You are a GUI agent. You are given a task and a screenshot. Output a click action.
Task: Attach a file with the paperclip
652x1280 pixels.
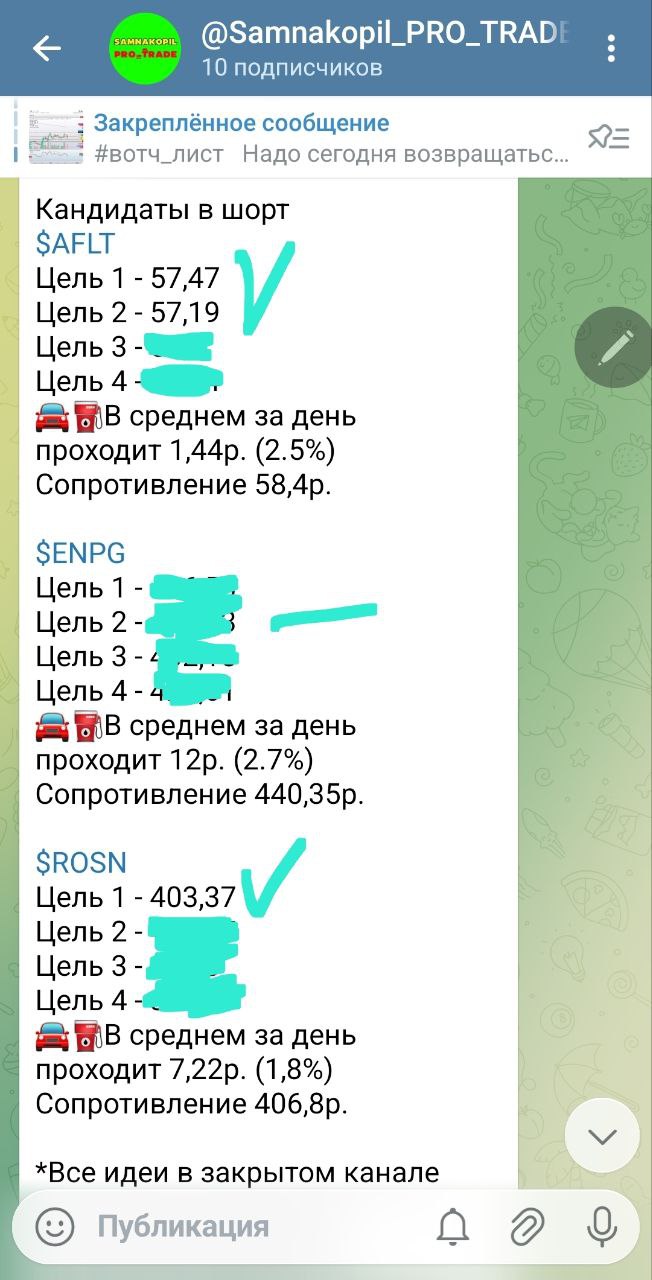coord(527,1226)
